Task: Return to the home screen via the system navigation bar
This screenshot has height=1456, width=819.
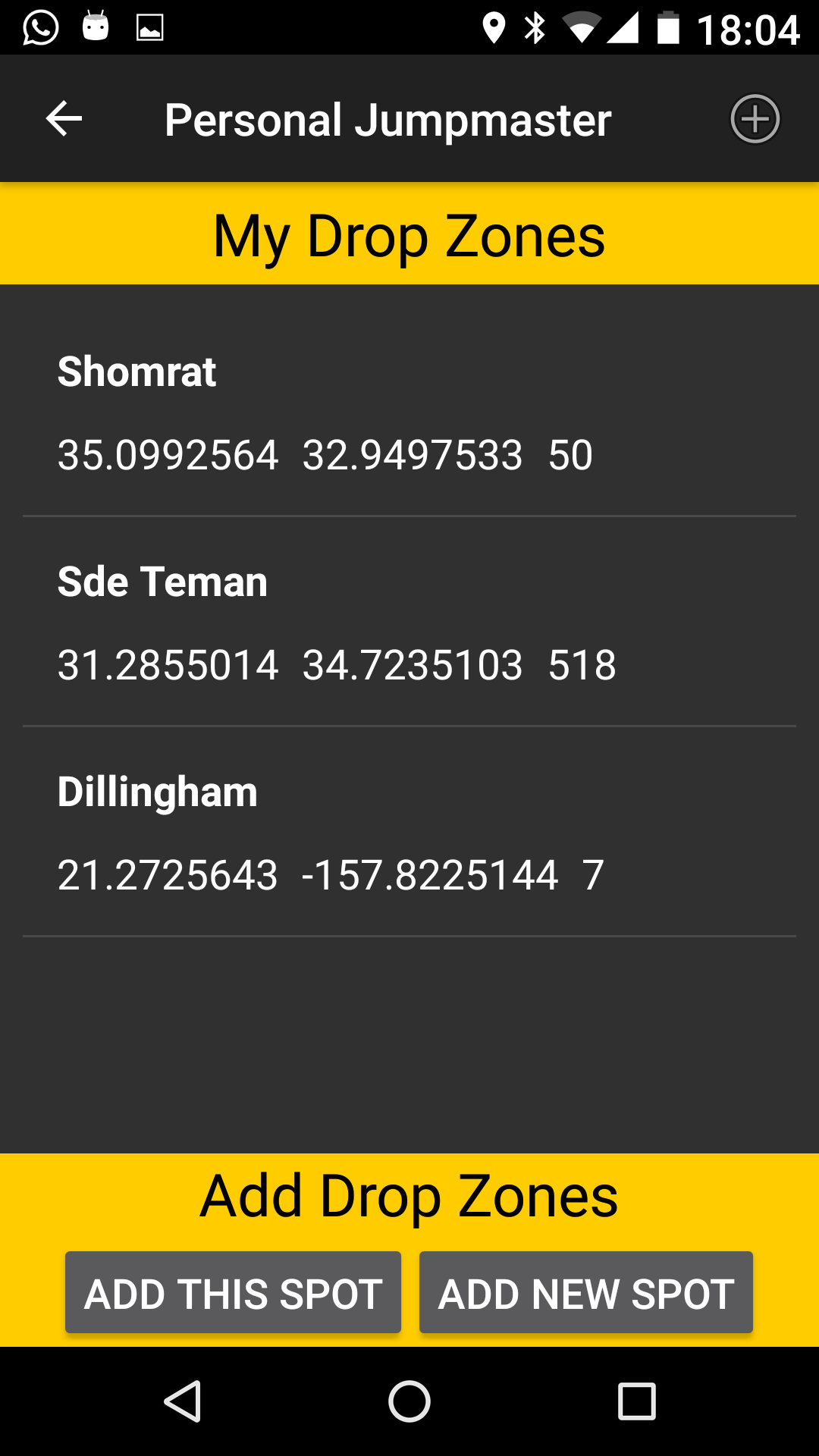Action: point(409,1401)
